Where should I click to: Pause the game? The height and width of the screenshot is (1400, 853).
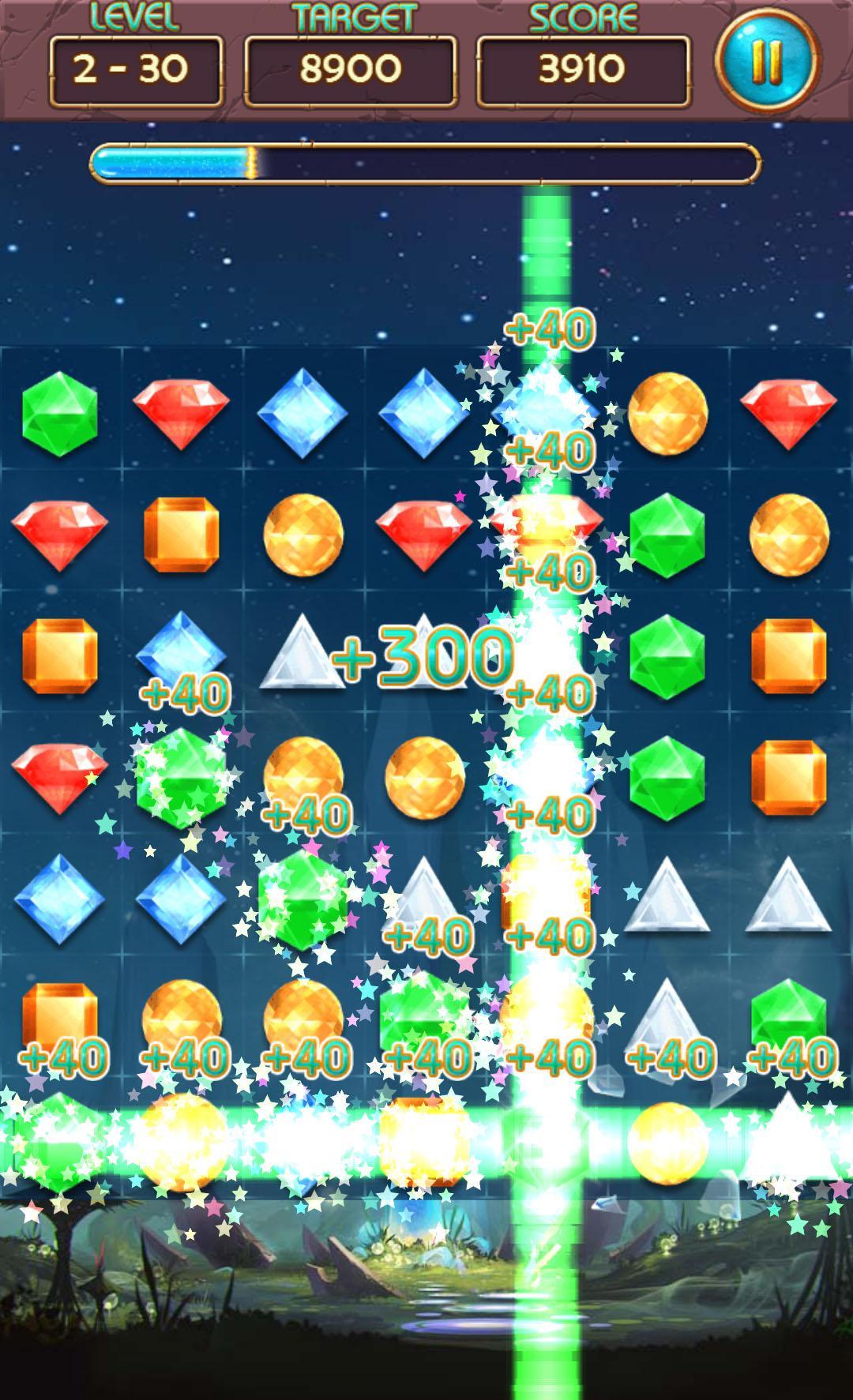pyautogui.click(x=766, y=61)
